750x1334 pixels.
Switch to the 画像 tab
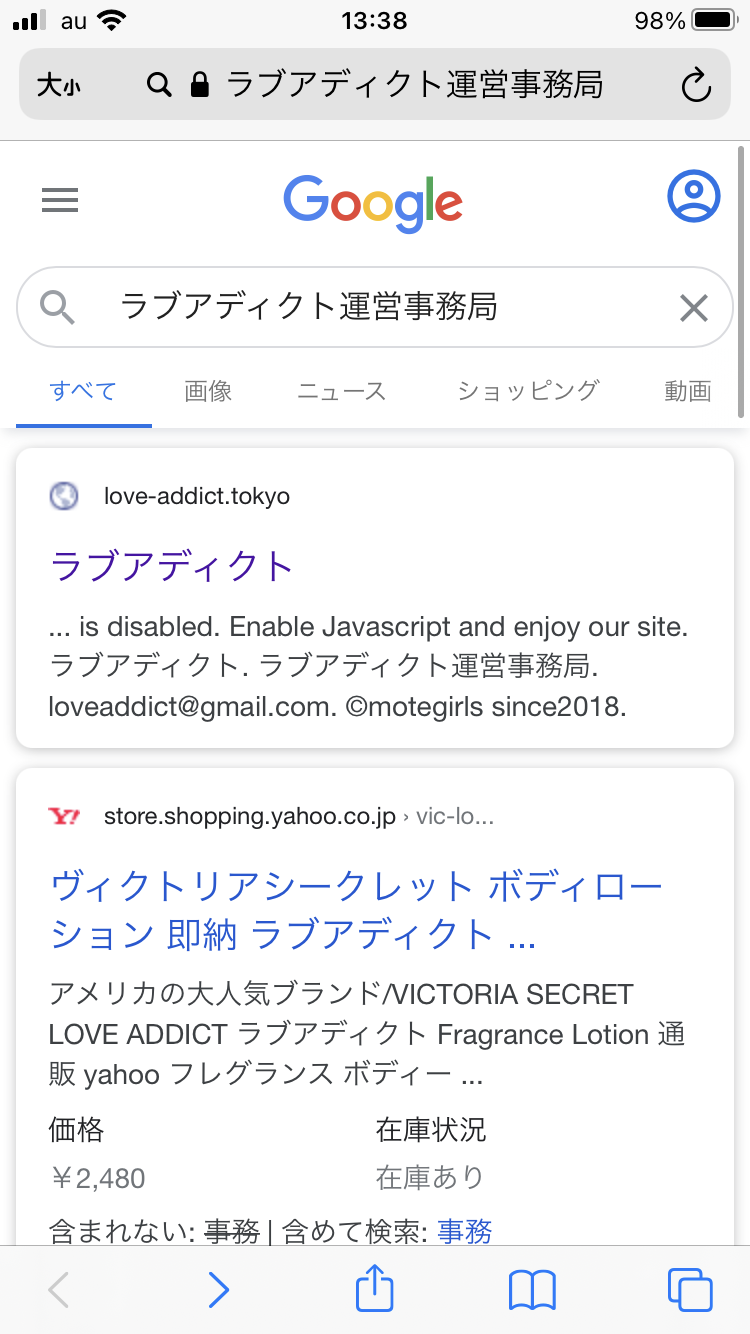[x=208, y=391]
